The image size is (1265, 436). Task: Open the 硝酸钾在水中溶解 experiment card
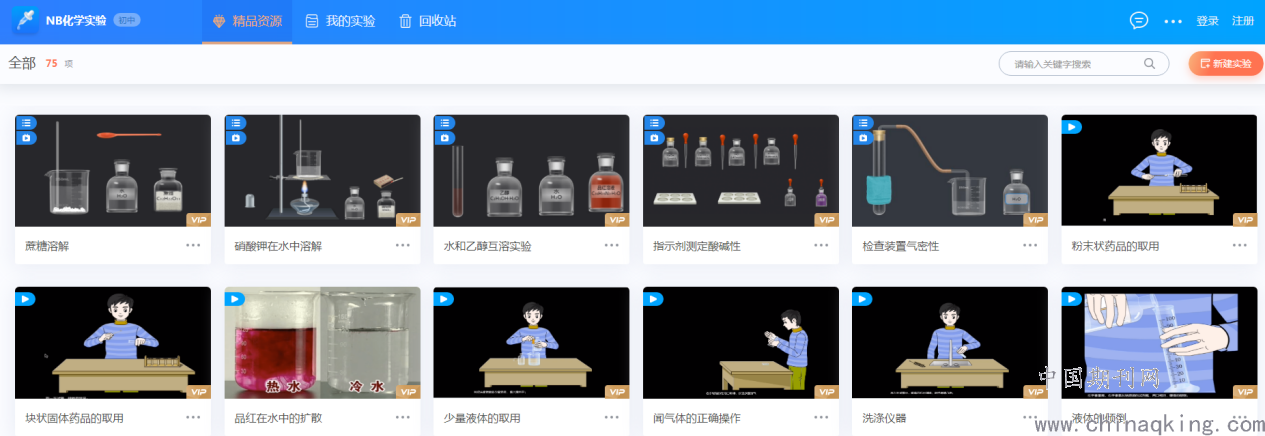tap(322, 171)
